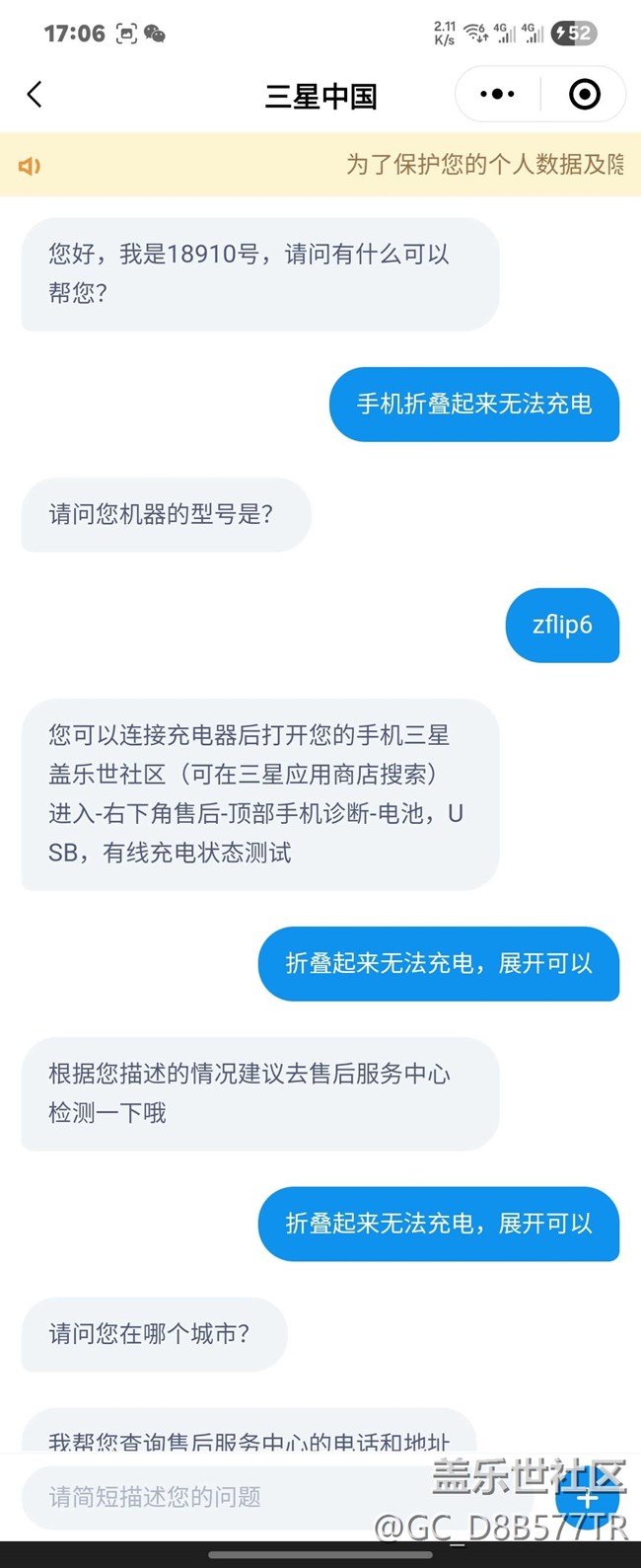Close the mini program with the circle button
Viewport: 641px width, 1568px height.
(584, 95)
